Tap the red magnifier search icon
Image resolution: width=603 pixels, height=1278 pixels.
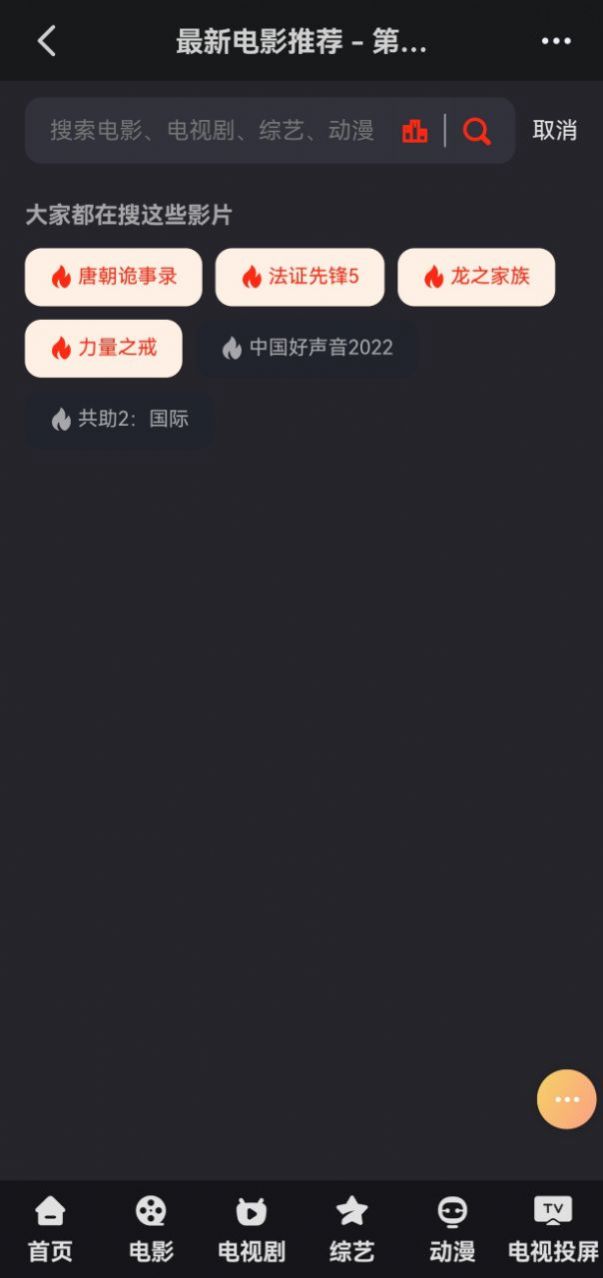[x=477, y=131]
